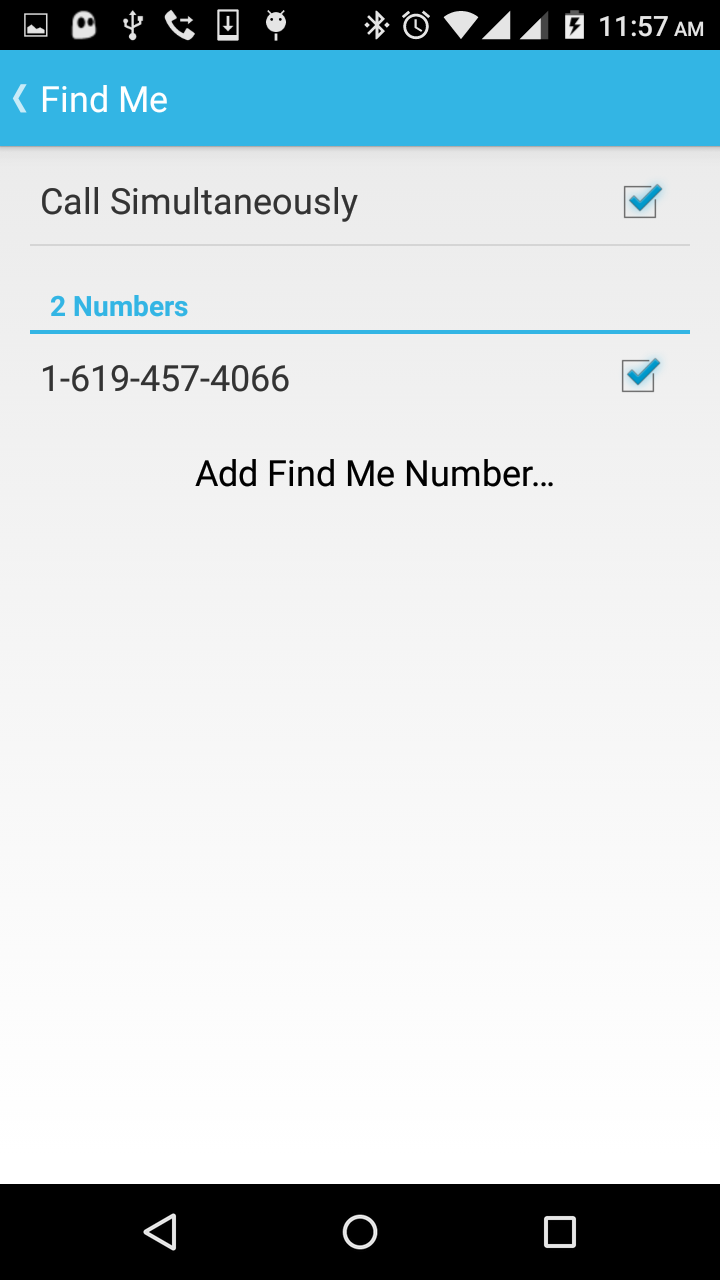Toggle the checkbox beside Call Simultaneously

click(x=639, y=201)
